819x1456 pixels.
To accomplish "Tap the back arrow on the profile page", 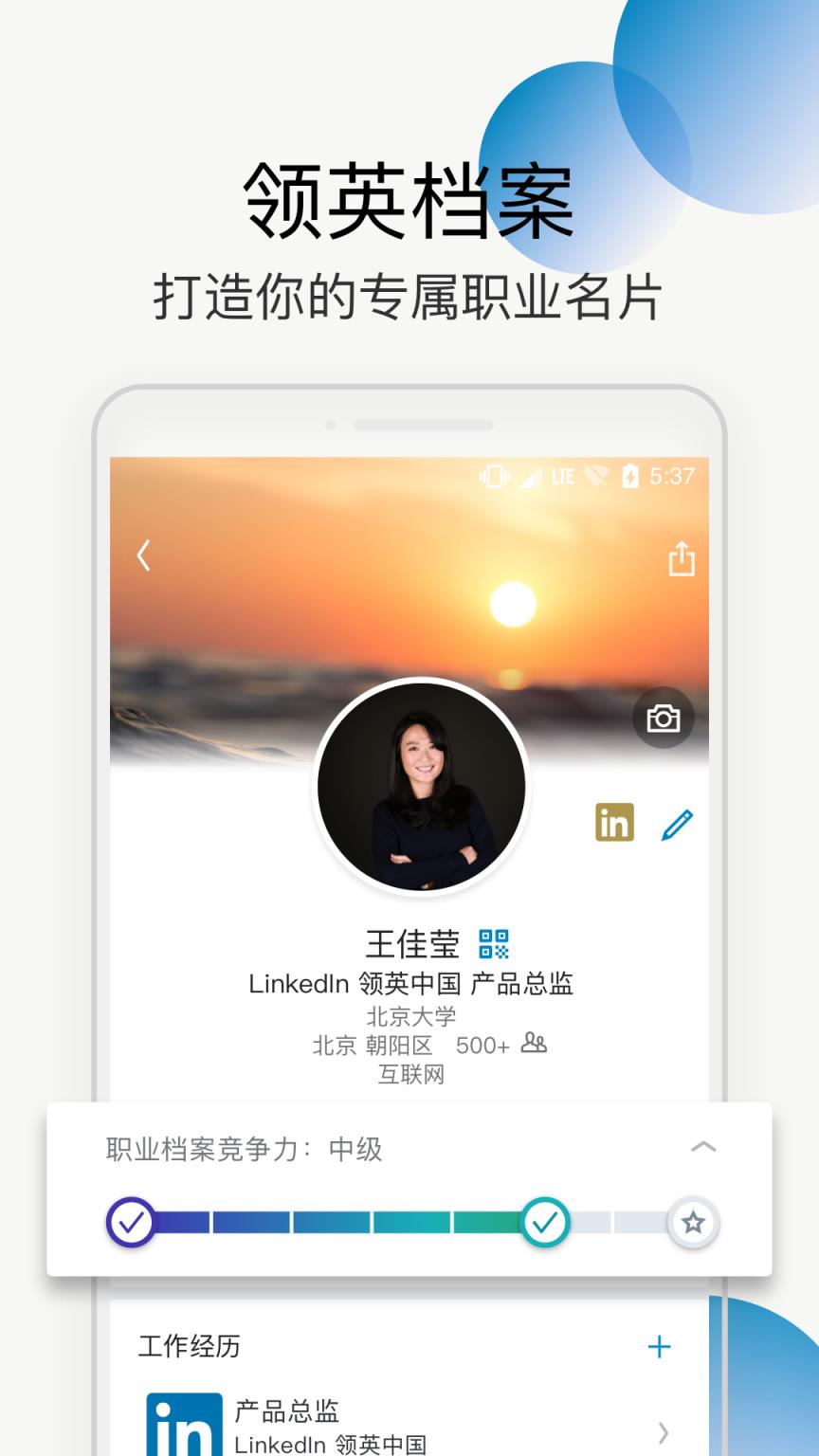I will point(144,555).
